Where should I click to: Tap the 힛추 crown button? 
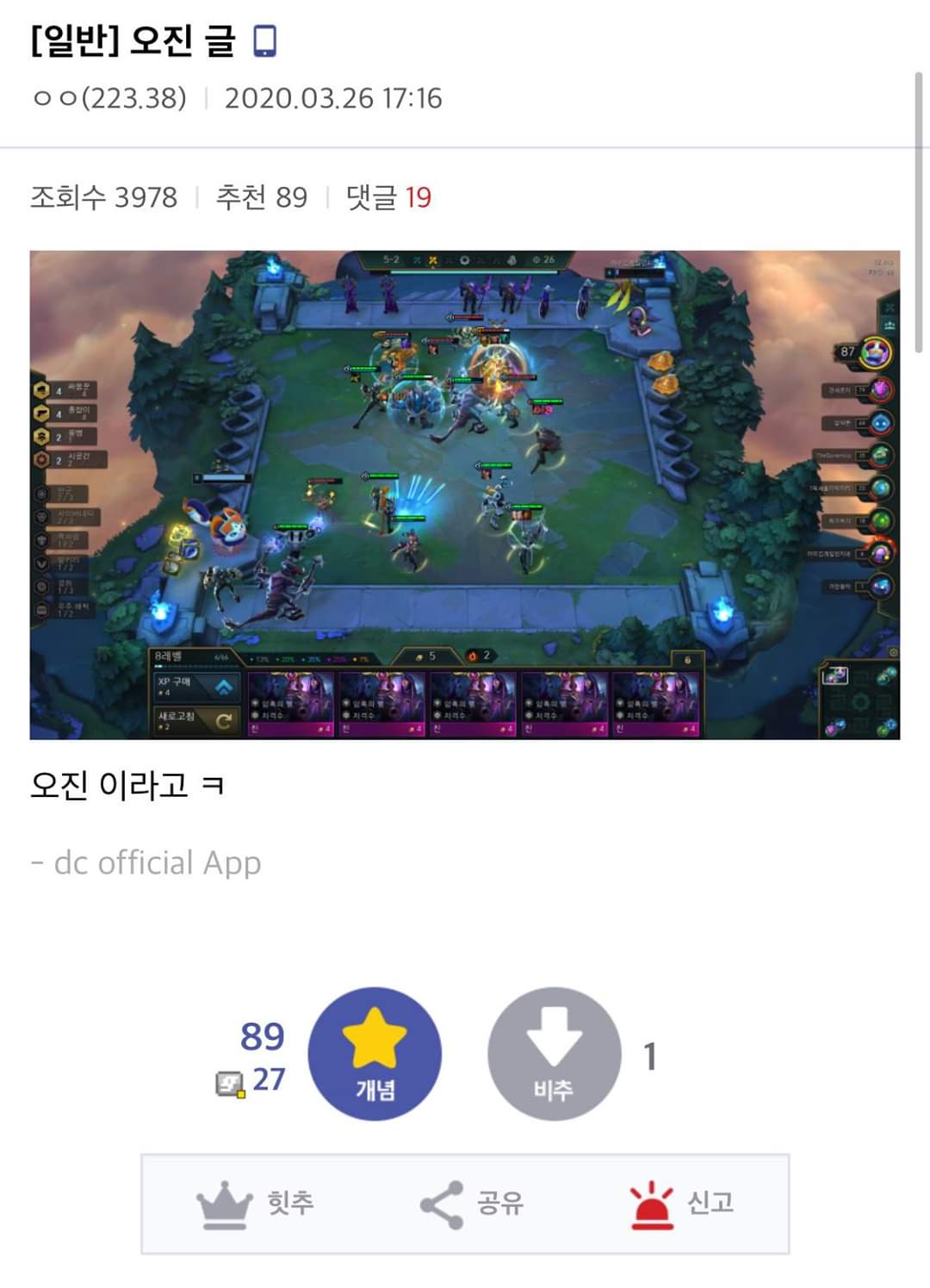point(255,1204)
